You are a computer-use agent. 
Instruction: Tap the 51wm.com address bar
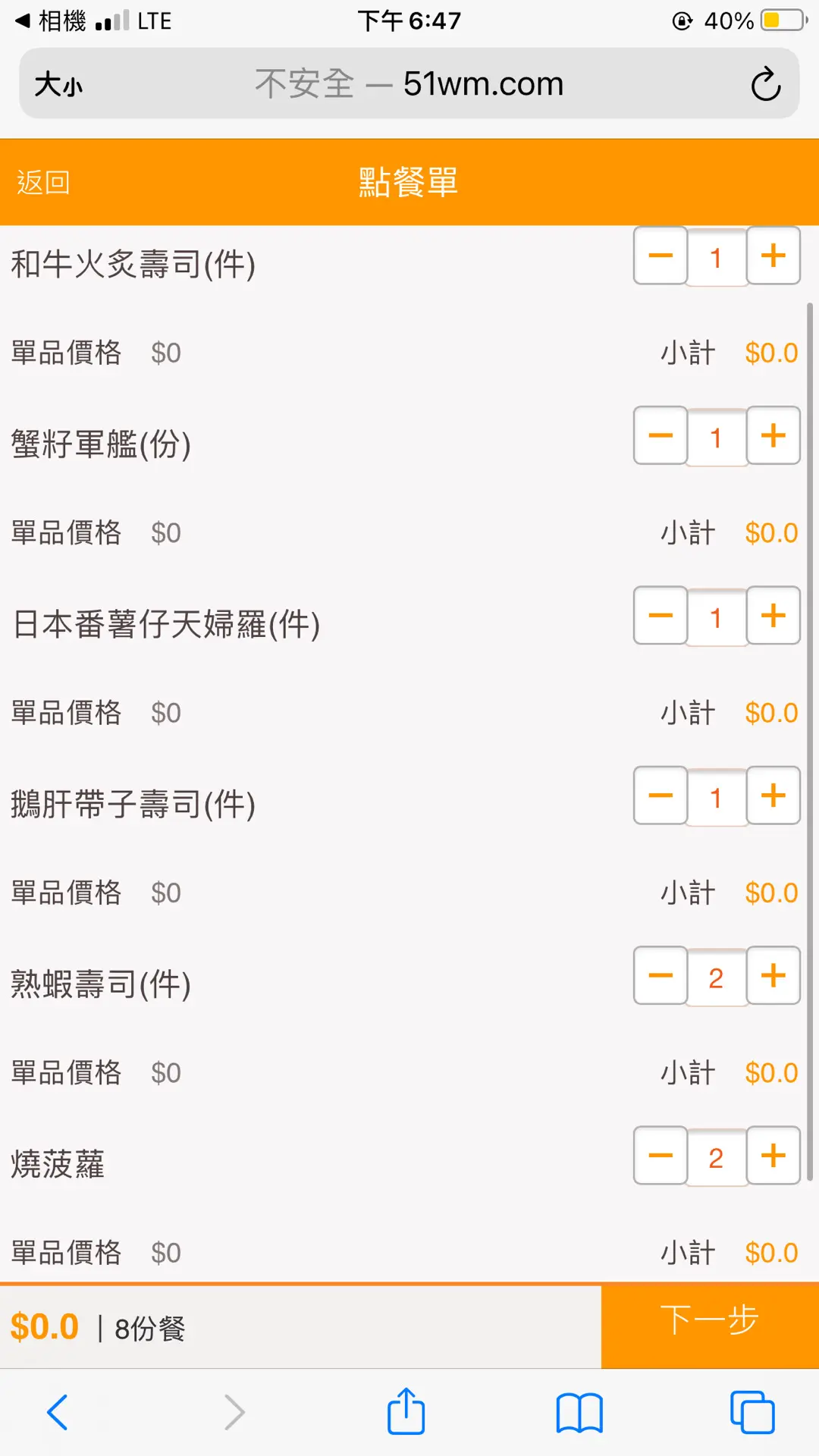click(x=409, y=84)
